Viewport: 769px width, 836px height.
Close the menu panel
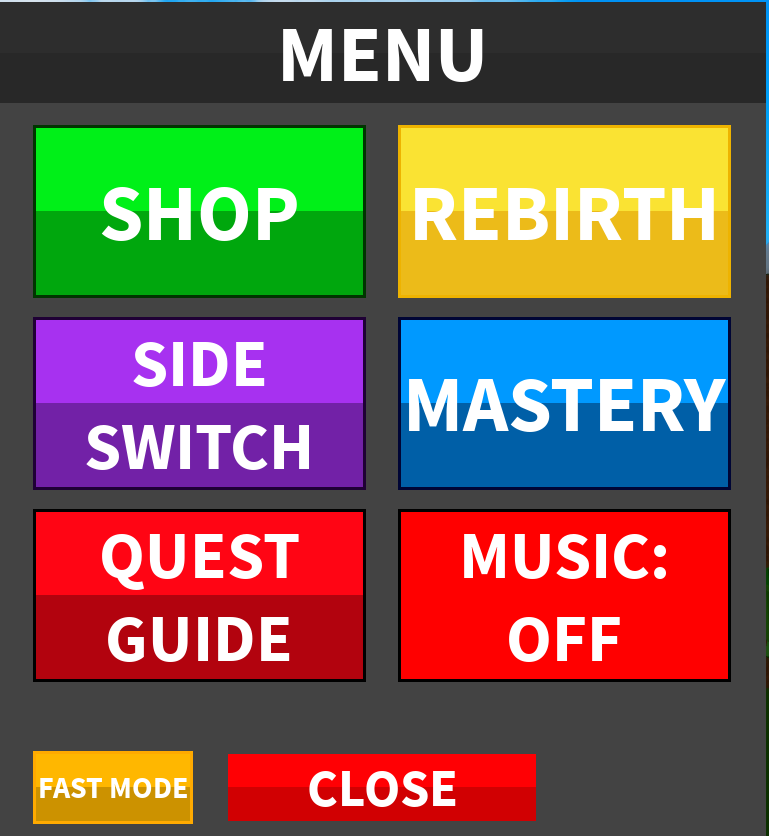click(381, 787)
